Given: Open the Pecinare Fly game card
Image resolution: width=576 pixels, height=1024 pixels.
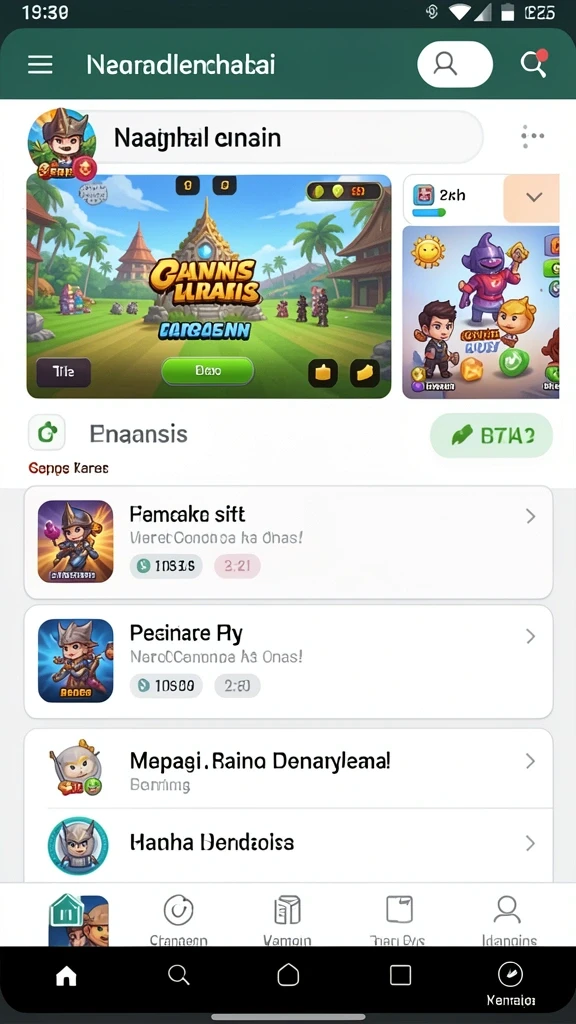Looking at the screenshot, I should [x=288, y=662].
